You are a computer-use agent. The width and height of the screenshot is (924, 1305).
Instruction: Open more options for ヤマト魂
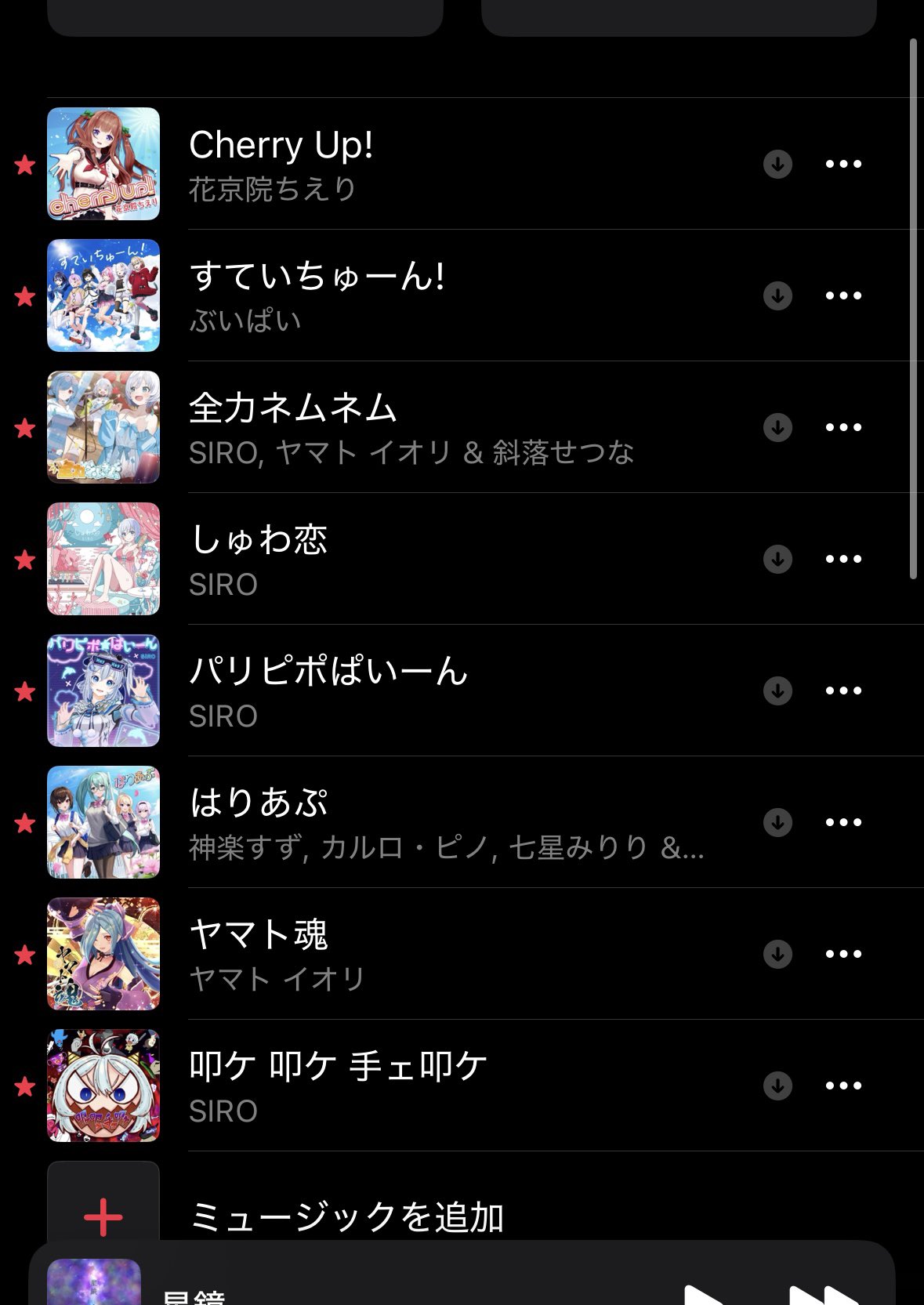tap(843, 954)
